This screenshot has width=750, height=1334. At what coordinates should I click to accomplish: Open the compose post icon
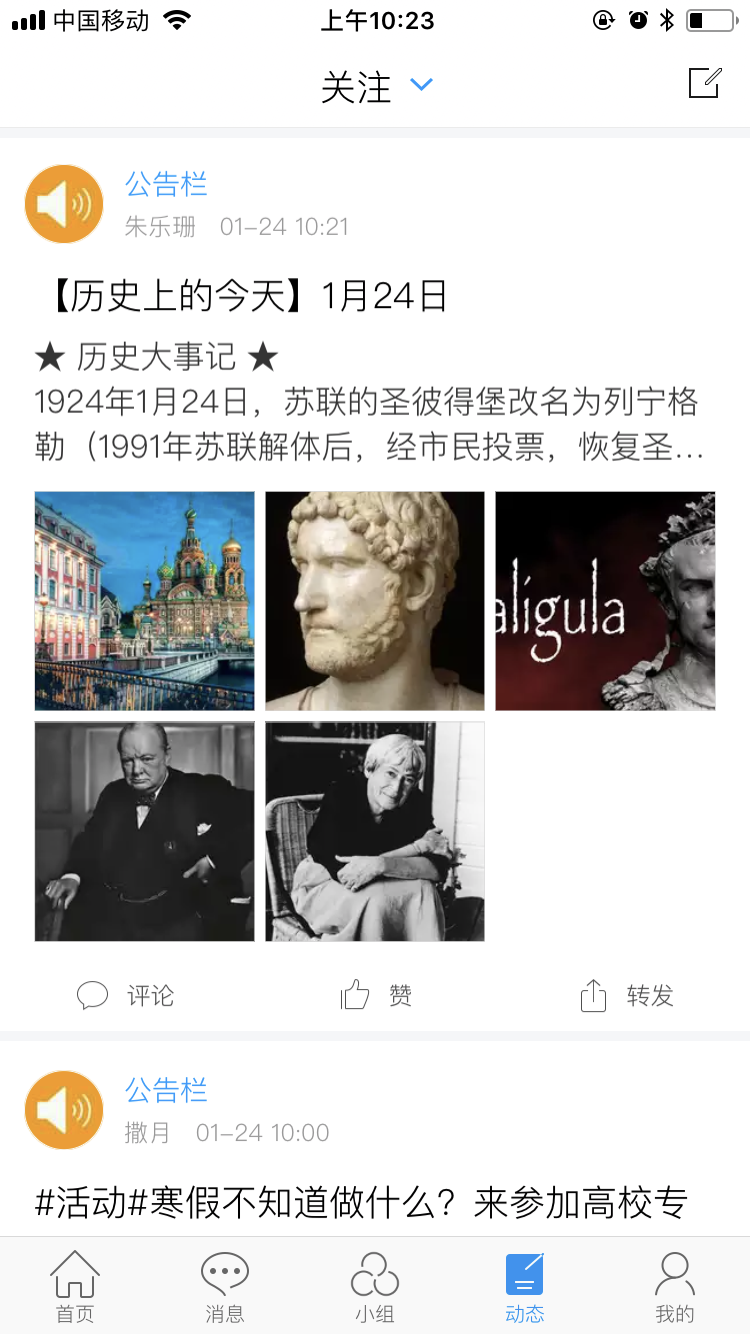click(x=704, y=84)
